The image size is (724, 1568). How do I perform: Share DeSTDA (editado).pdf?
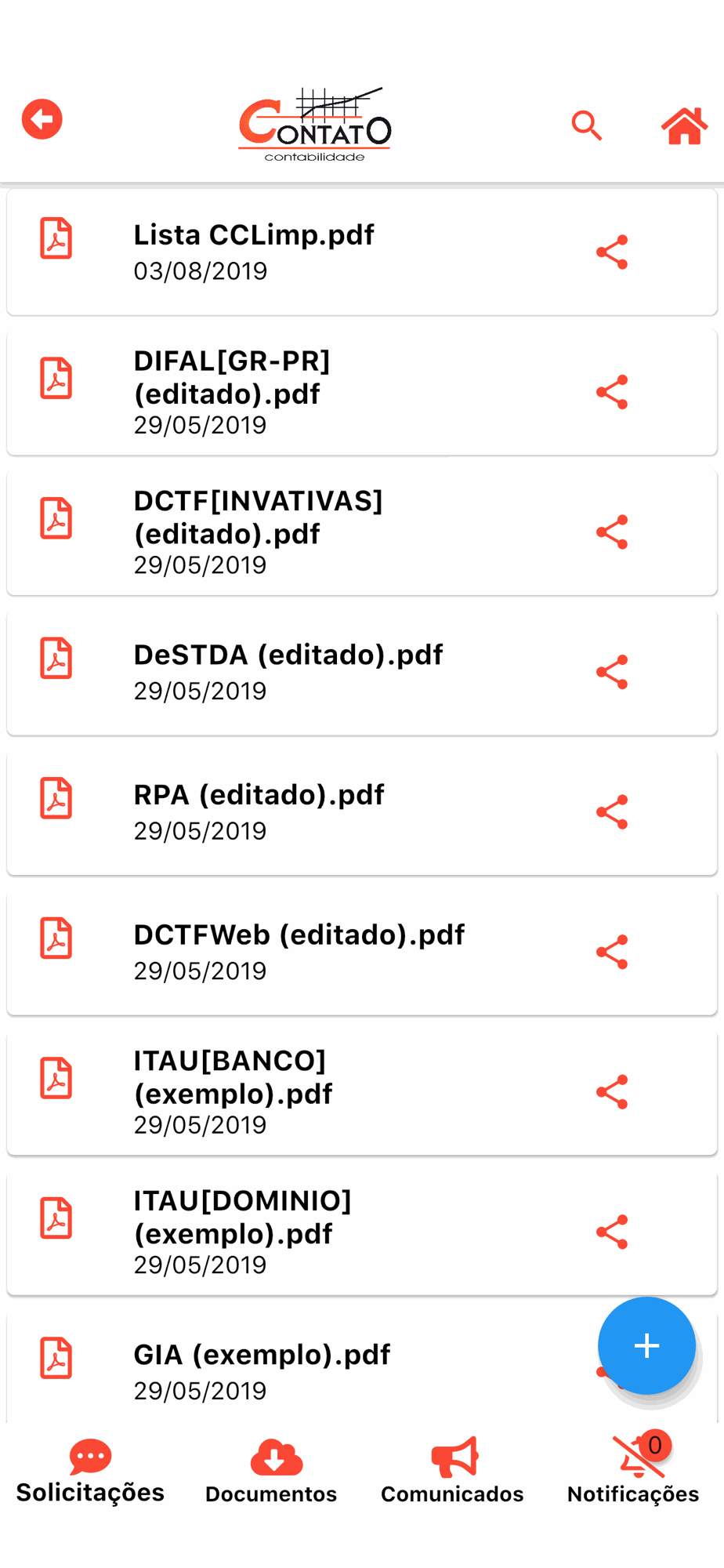(x=612, y=672)
